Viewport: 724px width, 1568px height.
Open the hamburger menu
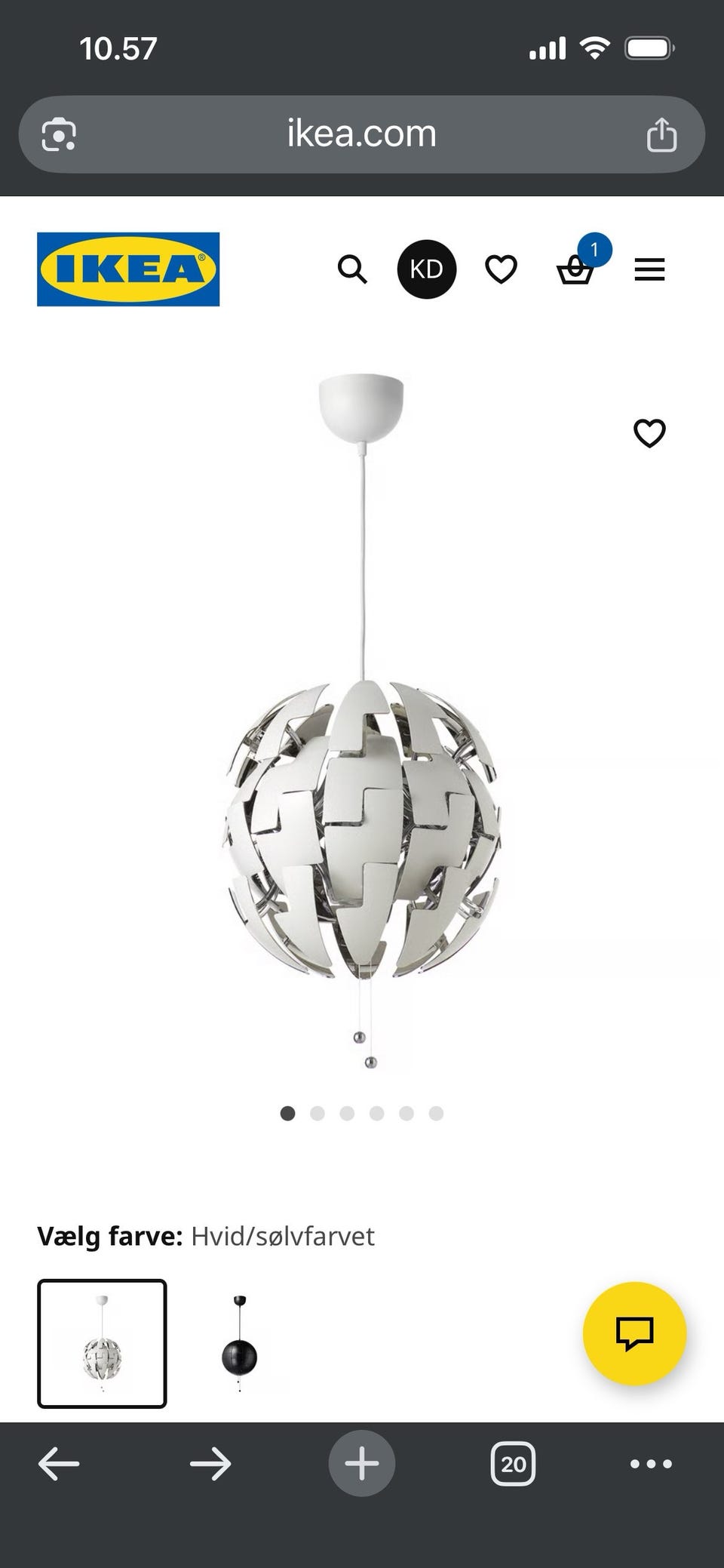coord(649,269)
